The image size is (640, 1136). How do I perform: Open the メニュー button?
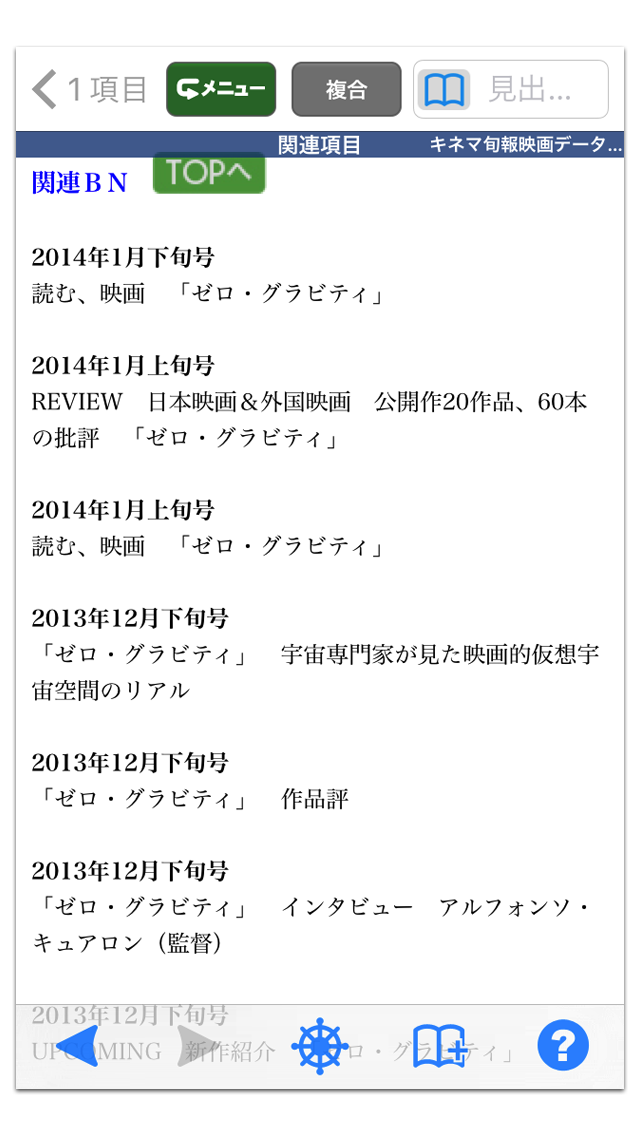[221, 90]
